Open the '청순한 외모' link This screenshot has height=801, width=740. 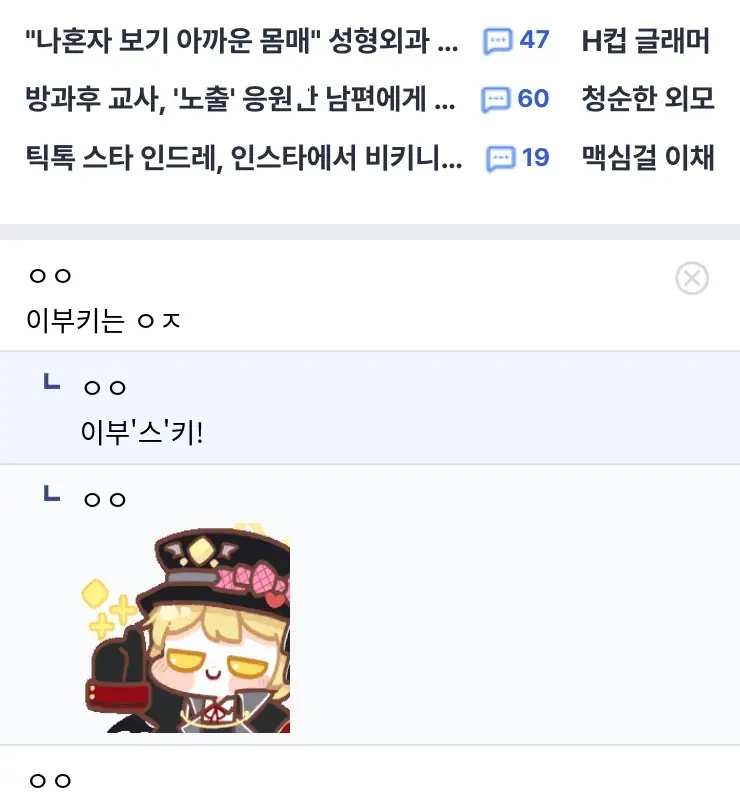pos(648,99)
